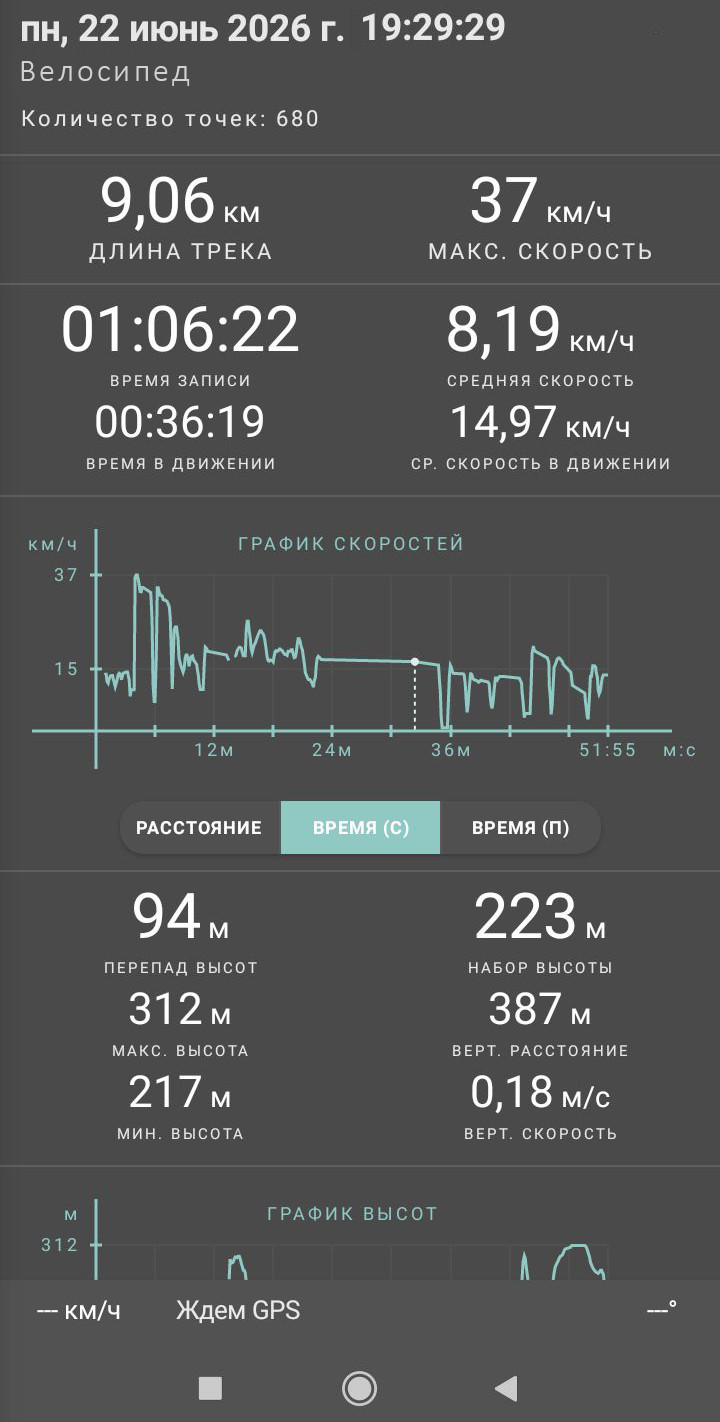The image size is (720, 1422).
Task: Switch the graph to Время (П)
Action: coord(520,828)
